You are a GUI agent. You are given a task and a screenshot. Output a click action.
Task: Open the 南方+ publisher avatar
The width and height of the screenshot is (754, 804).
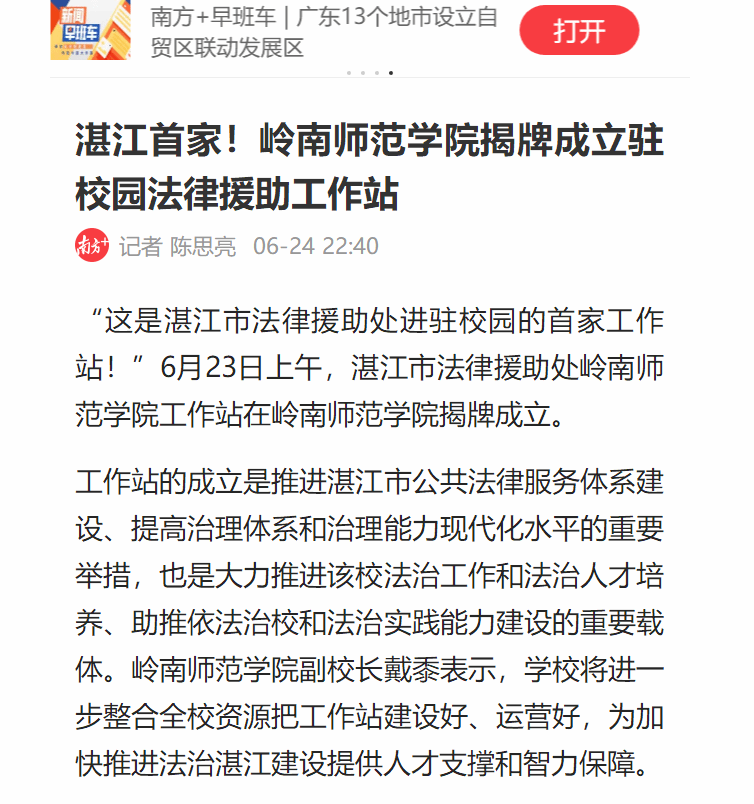coord(92,245)
